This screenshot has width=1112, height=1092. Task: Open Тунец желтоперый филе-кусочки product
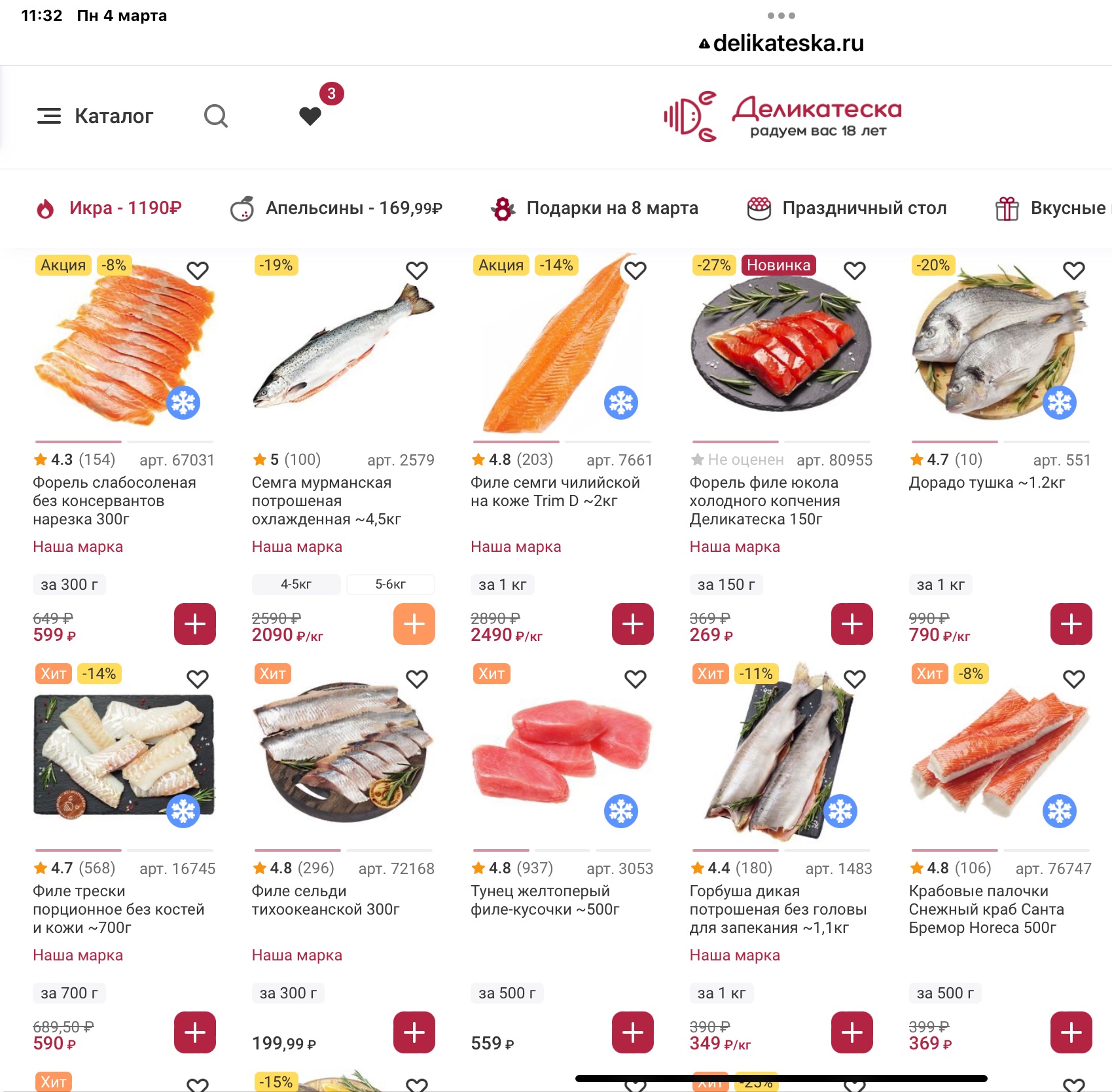click(544, 900)
